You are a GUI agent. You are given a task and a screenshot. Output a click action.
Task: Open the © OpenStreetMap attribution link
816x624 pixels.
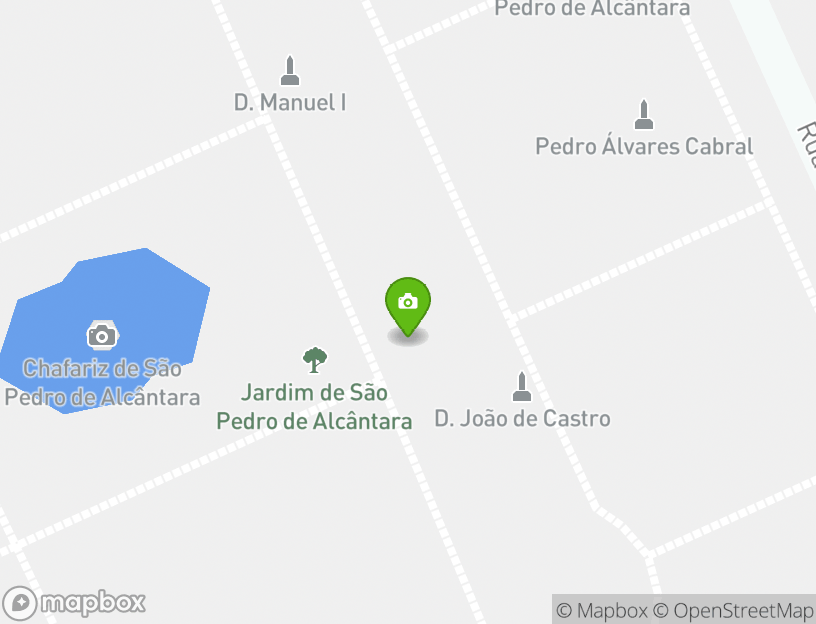733,610
